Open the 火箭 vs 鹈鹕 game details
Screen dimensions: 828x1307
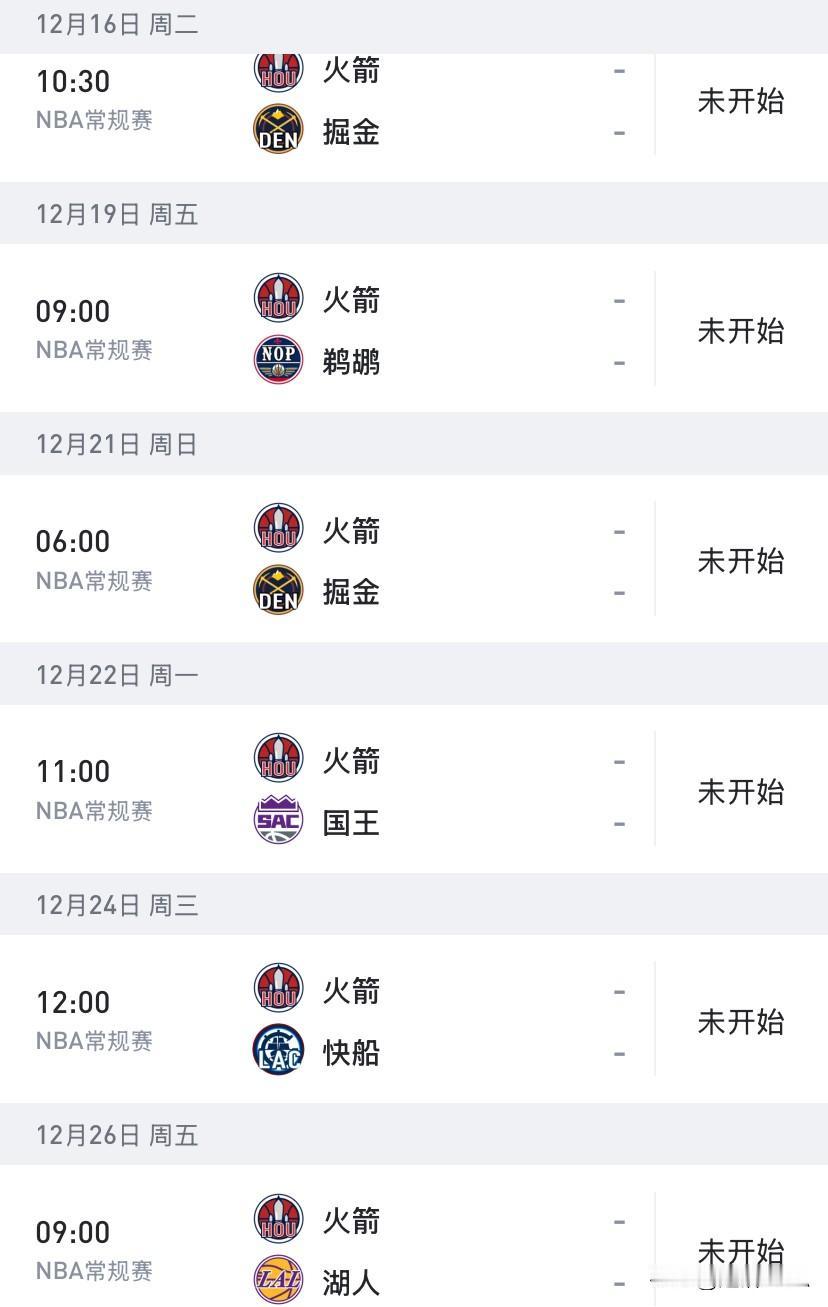pos(414,330)
